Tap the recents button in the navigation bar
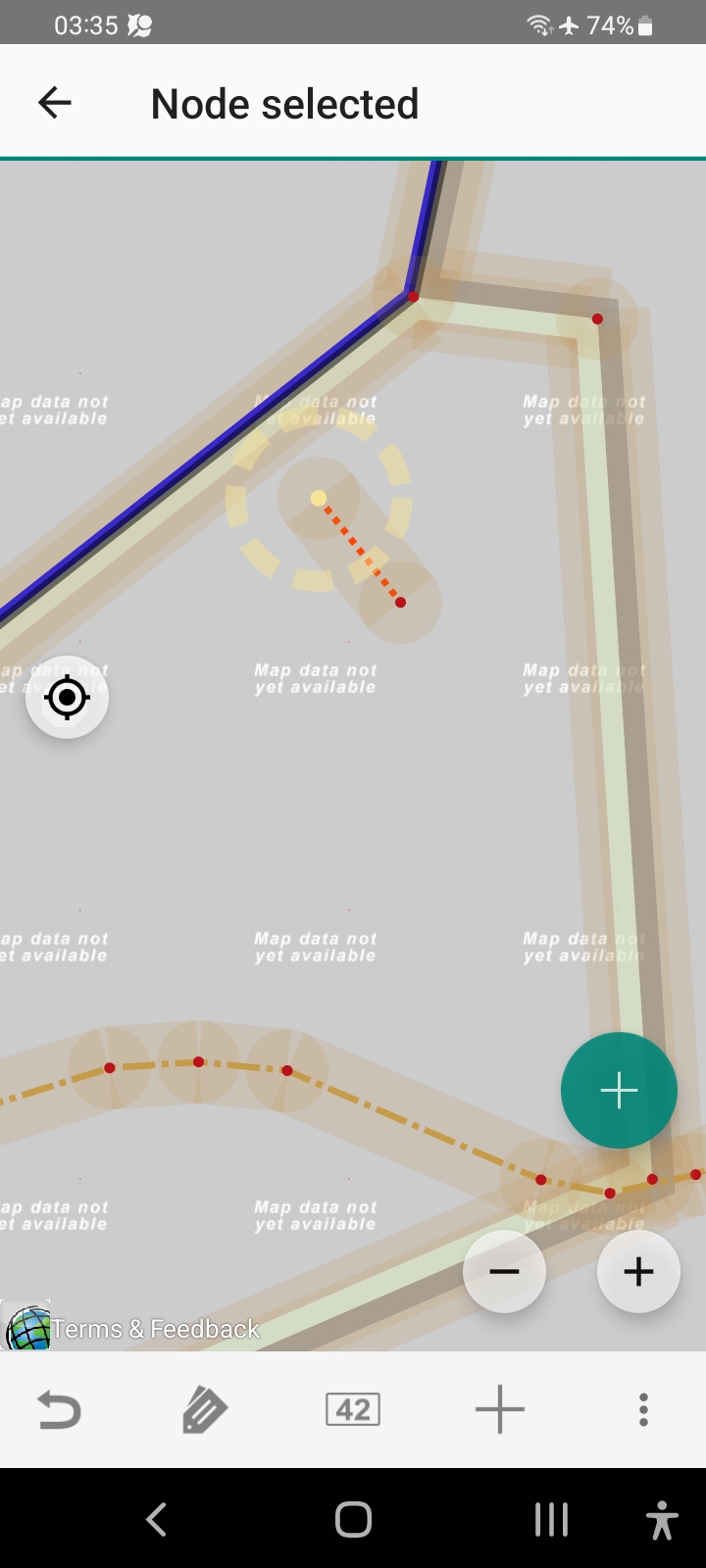Image resolution: width=706 pixels, height=1568 pixels. (x=551, y=1520)
